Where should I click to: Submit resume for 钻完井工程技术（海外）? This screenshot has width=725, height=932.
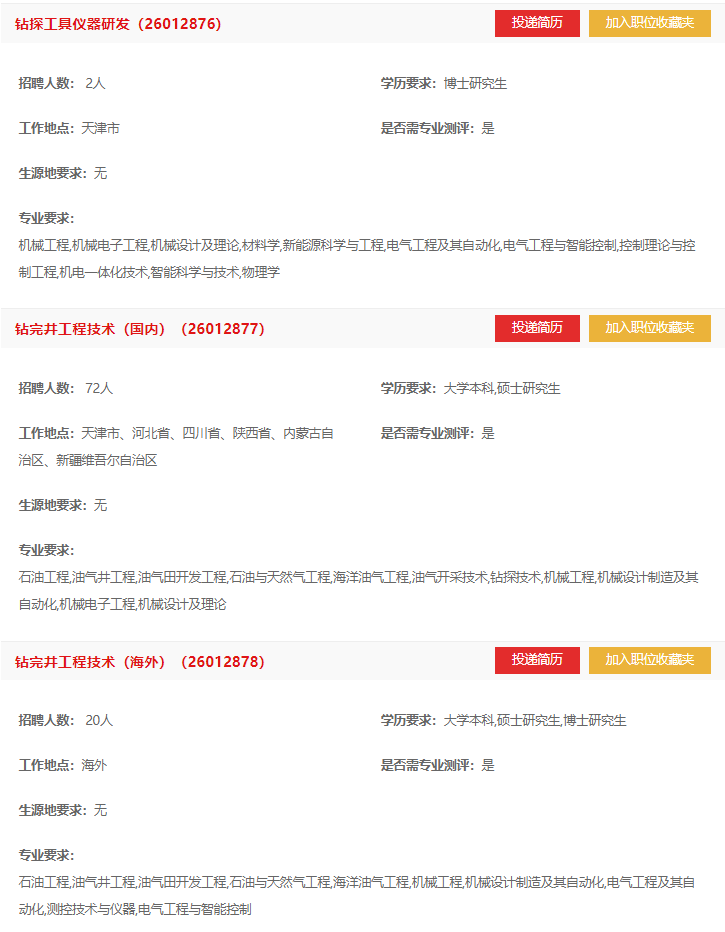[537, 660]
